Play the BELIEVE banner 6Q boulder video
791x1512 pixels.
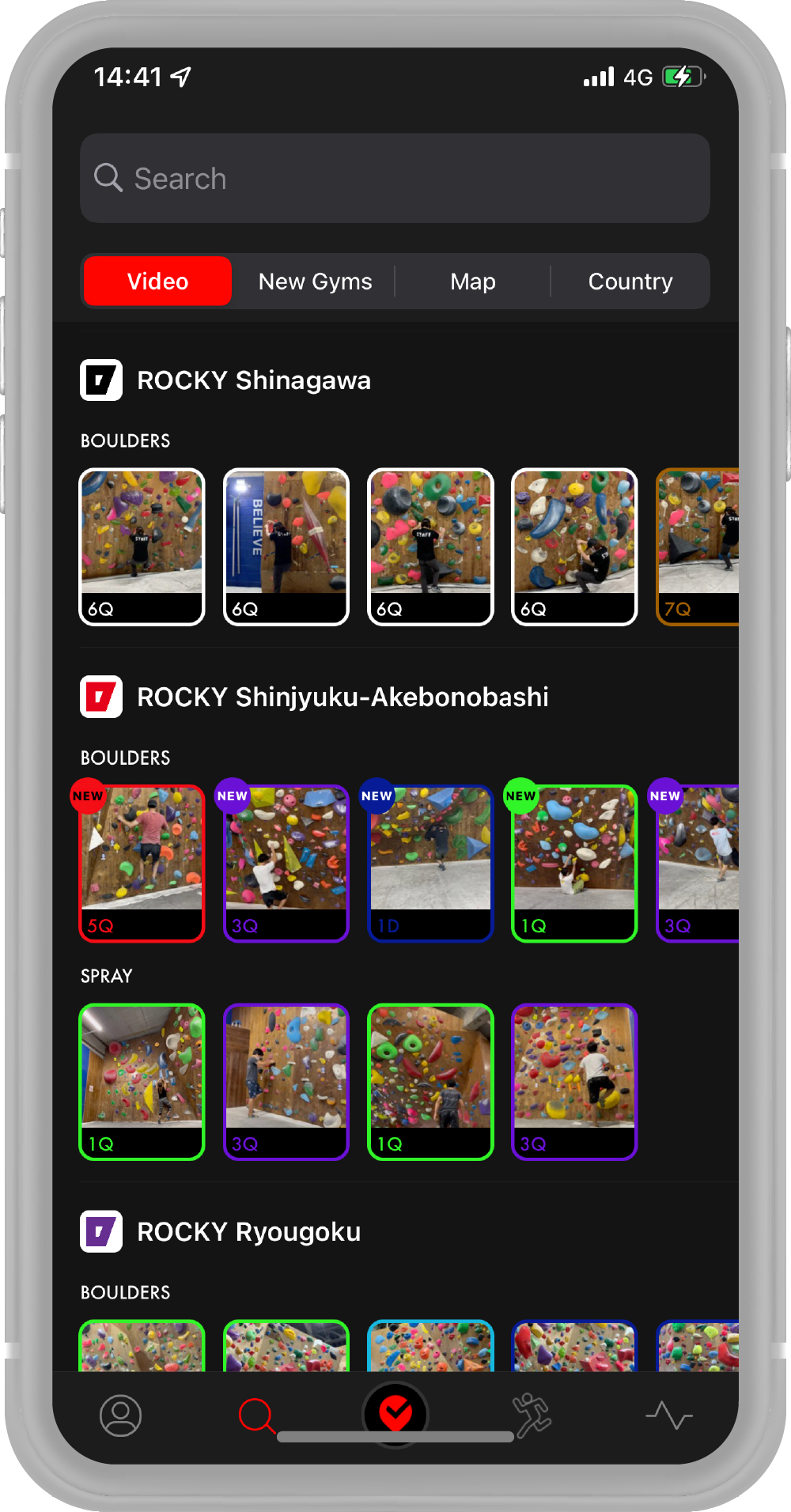[286, 546]
